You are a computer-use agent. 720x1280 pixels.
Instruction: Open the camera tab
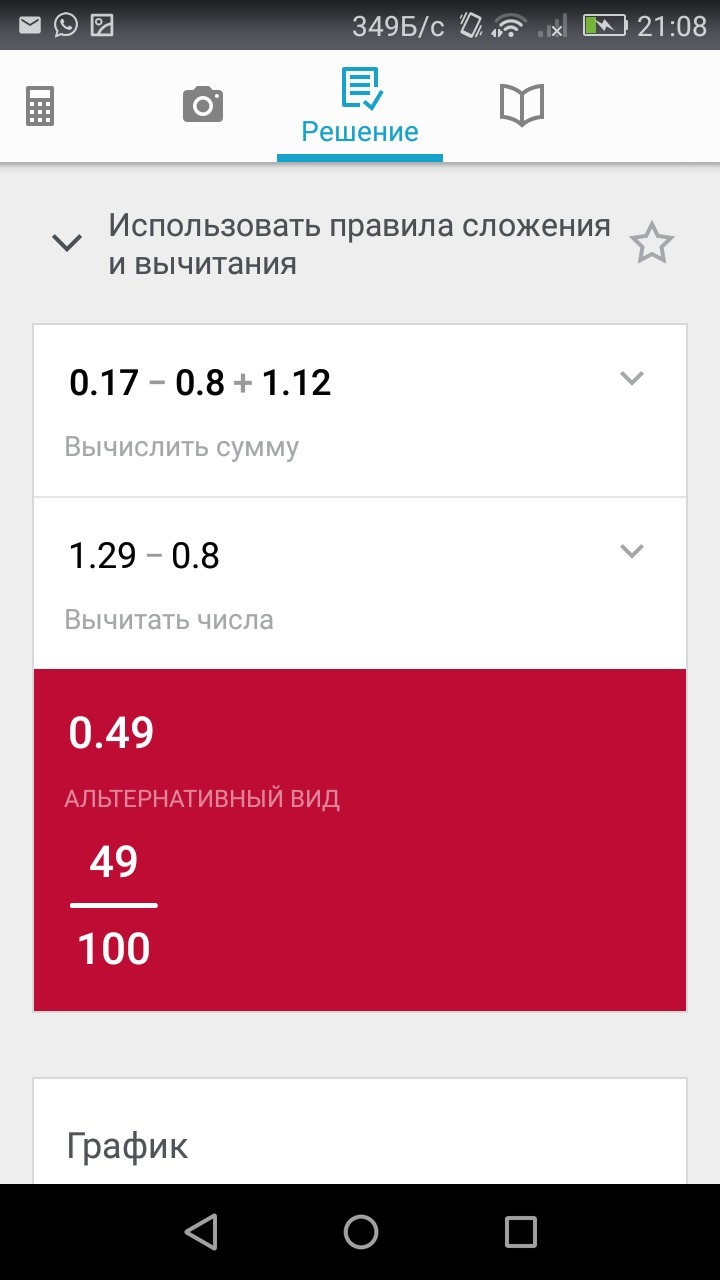tap(202, 105)
